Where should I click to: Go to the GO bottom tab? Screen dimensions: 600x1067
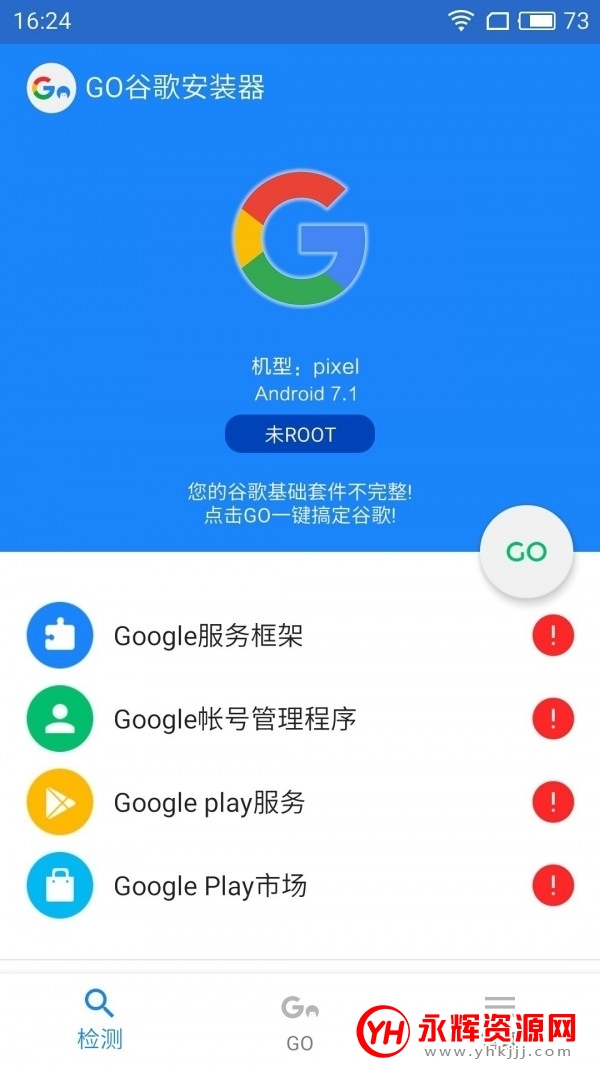(300, 1021)
